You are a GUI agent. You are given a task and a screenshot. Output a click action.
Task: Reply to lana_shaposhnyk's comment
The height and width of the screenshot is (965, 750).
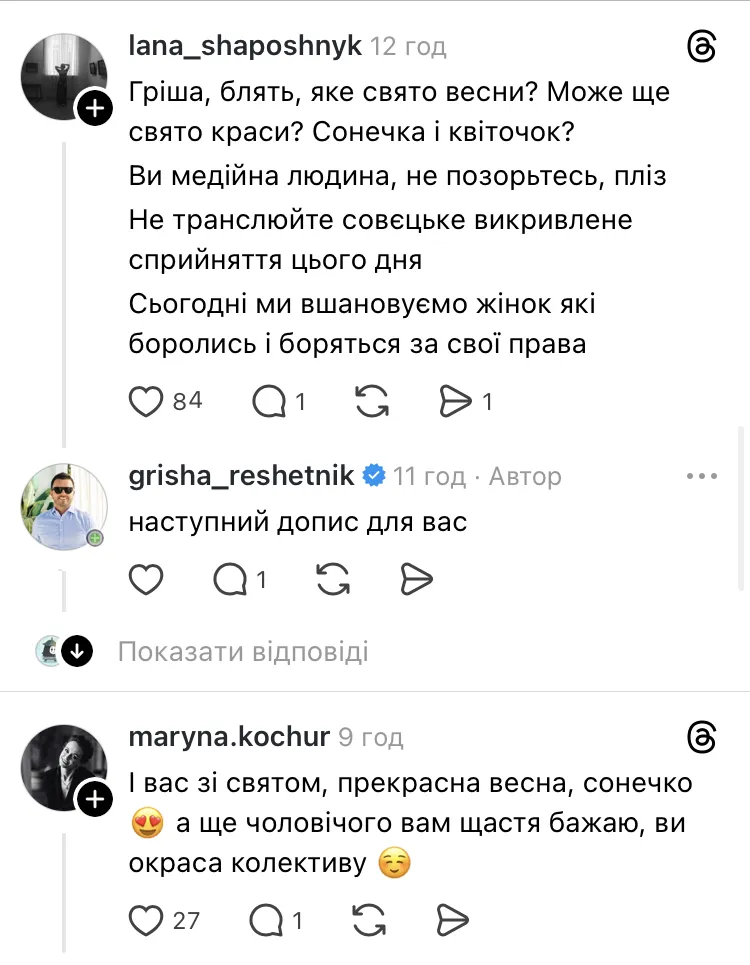pos(269,401)
